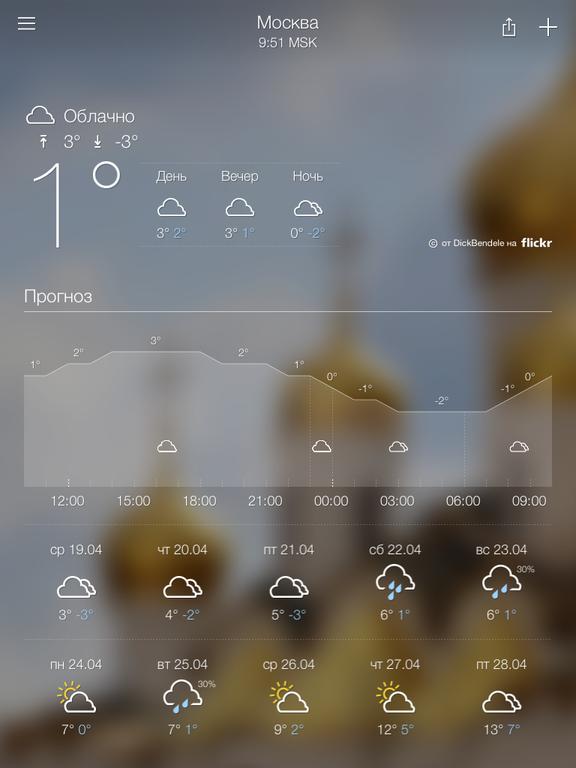576x768 pixels.
Task: Select Wednesday 26.04 forecast
Action: (x=288, y=697)
